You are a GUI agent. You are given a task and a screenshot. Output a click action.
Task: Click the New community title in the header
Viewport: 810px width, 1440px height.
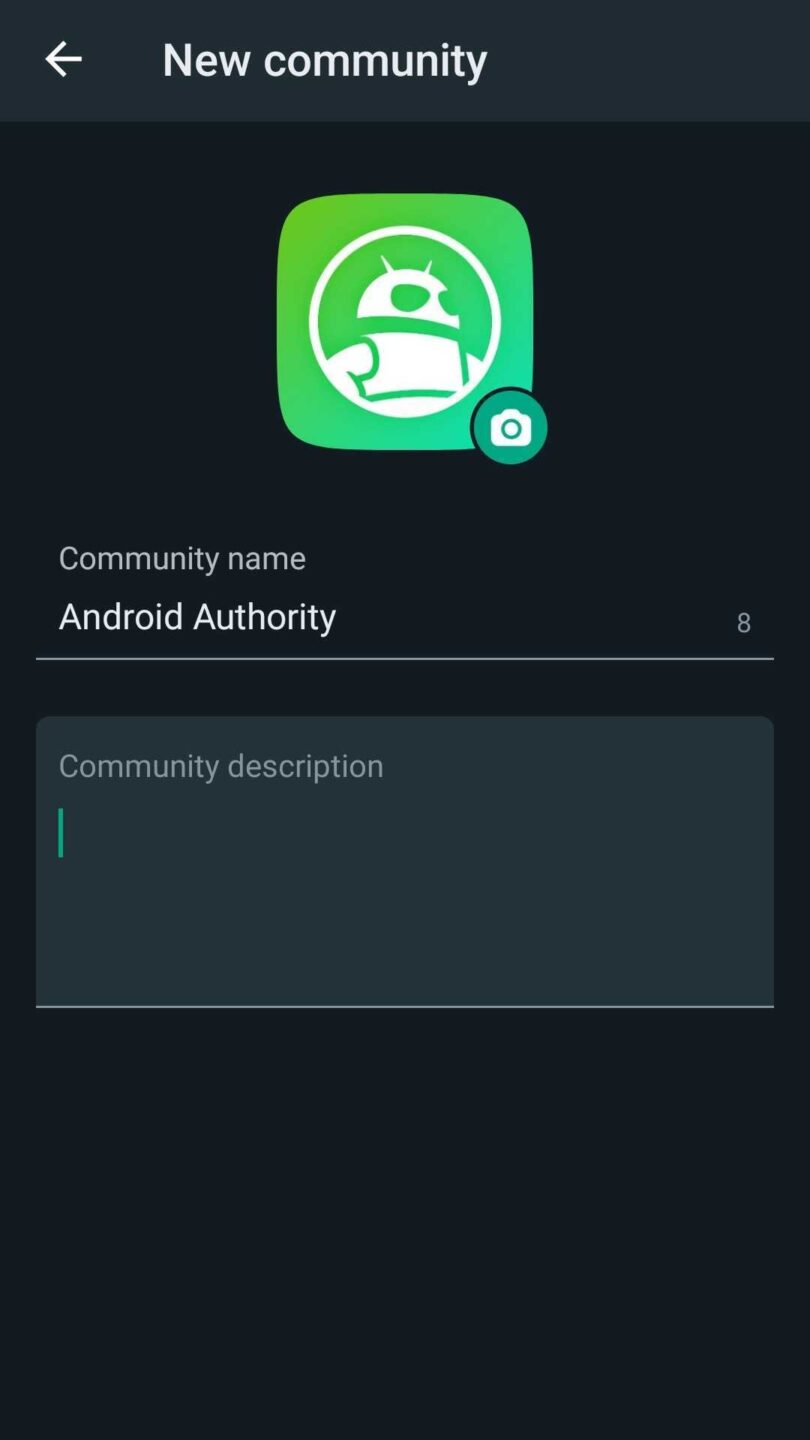click(x=324, y=59)
